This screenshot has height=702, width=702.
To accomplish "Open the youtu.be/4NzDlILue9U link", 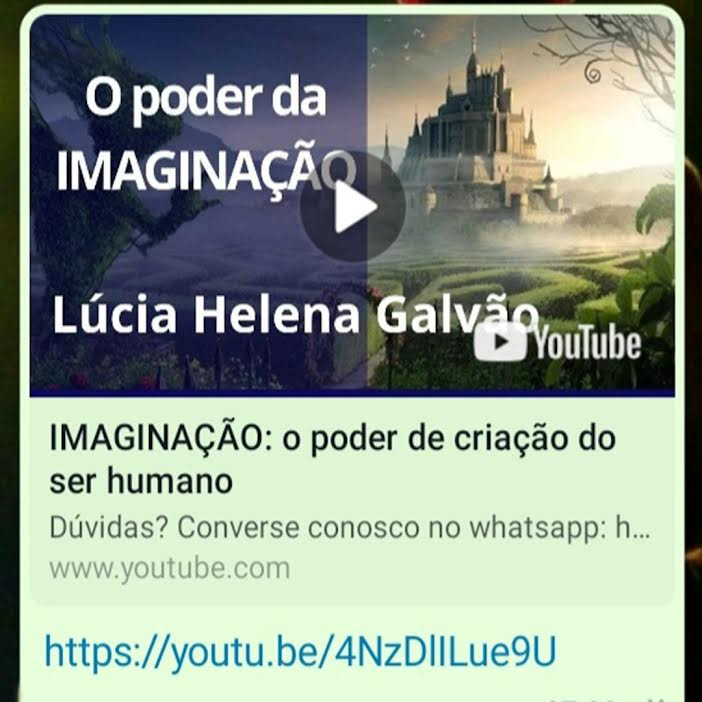I will [x=299, y=652].
